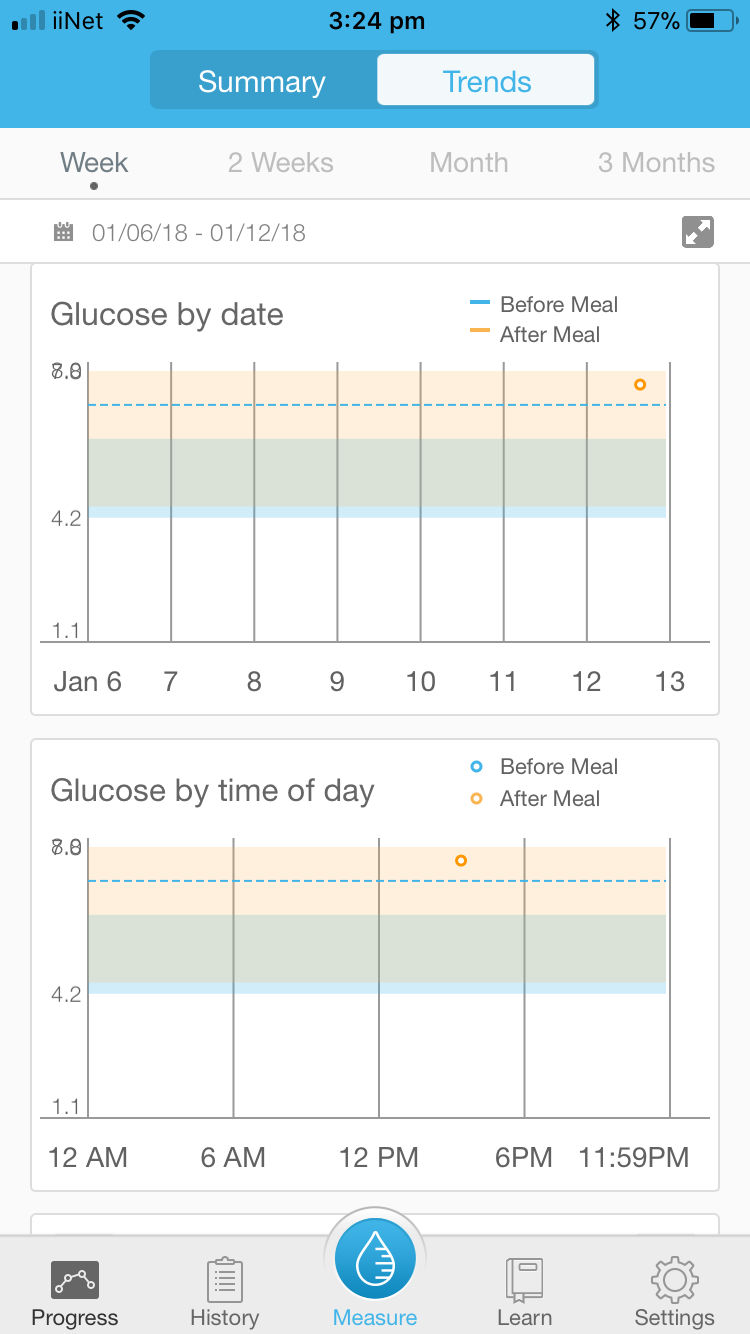750x1334 pixels.
Task: Open the Progress tab
Action: tap(75, 1291)
